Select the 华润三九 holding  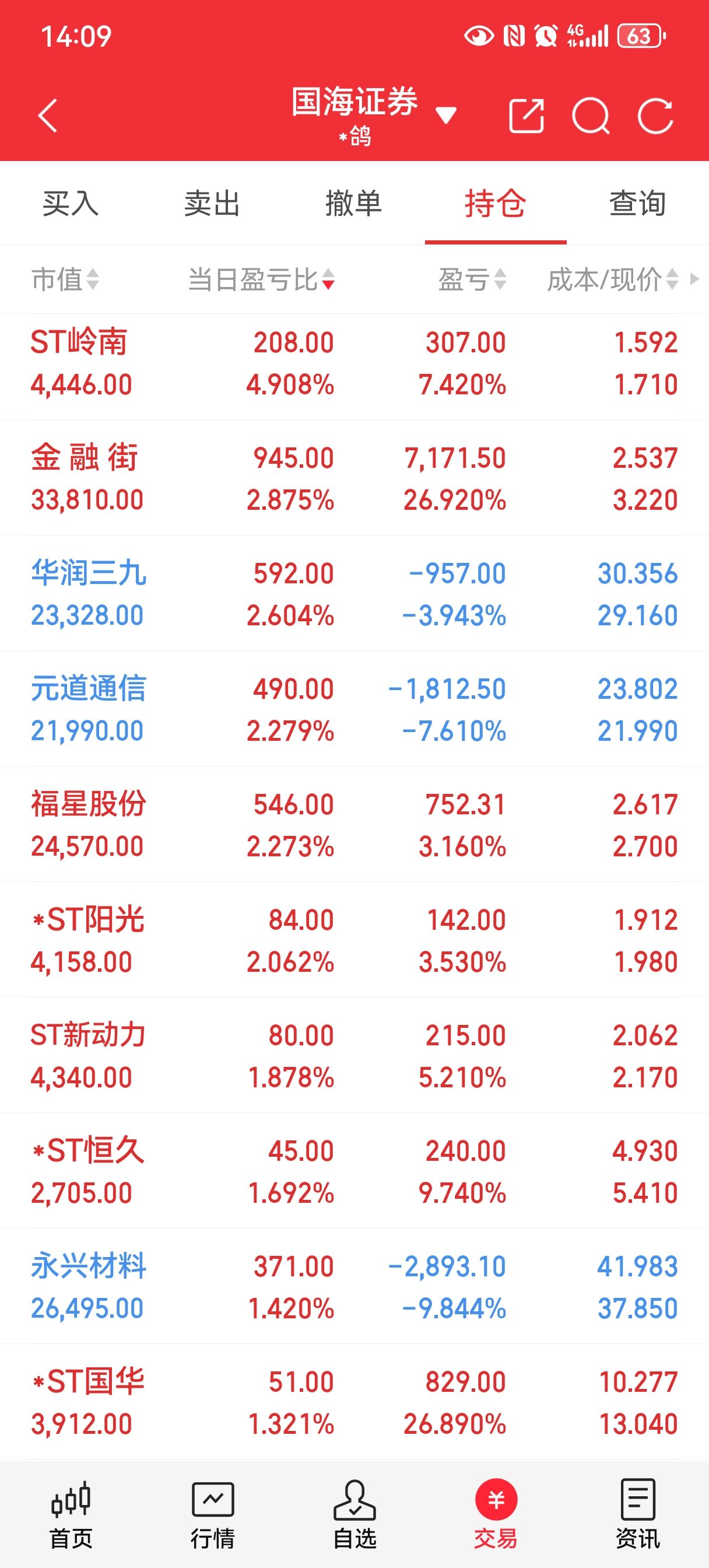coord(354,594)
